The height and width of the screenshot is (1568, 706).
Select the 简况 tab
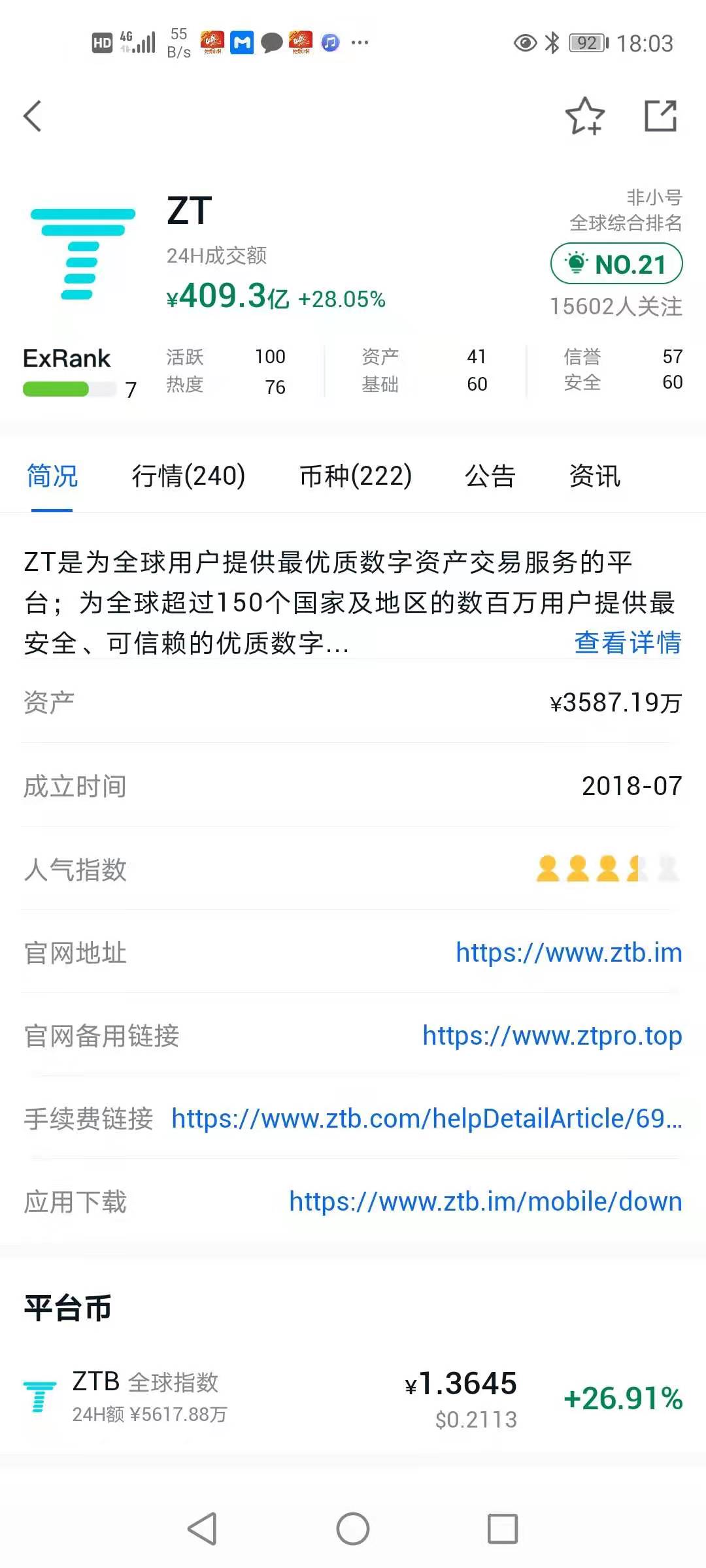[x=52, y=476]
